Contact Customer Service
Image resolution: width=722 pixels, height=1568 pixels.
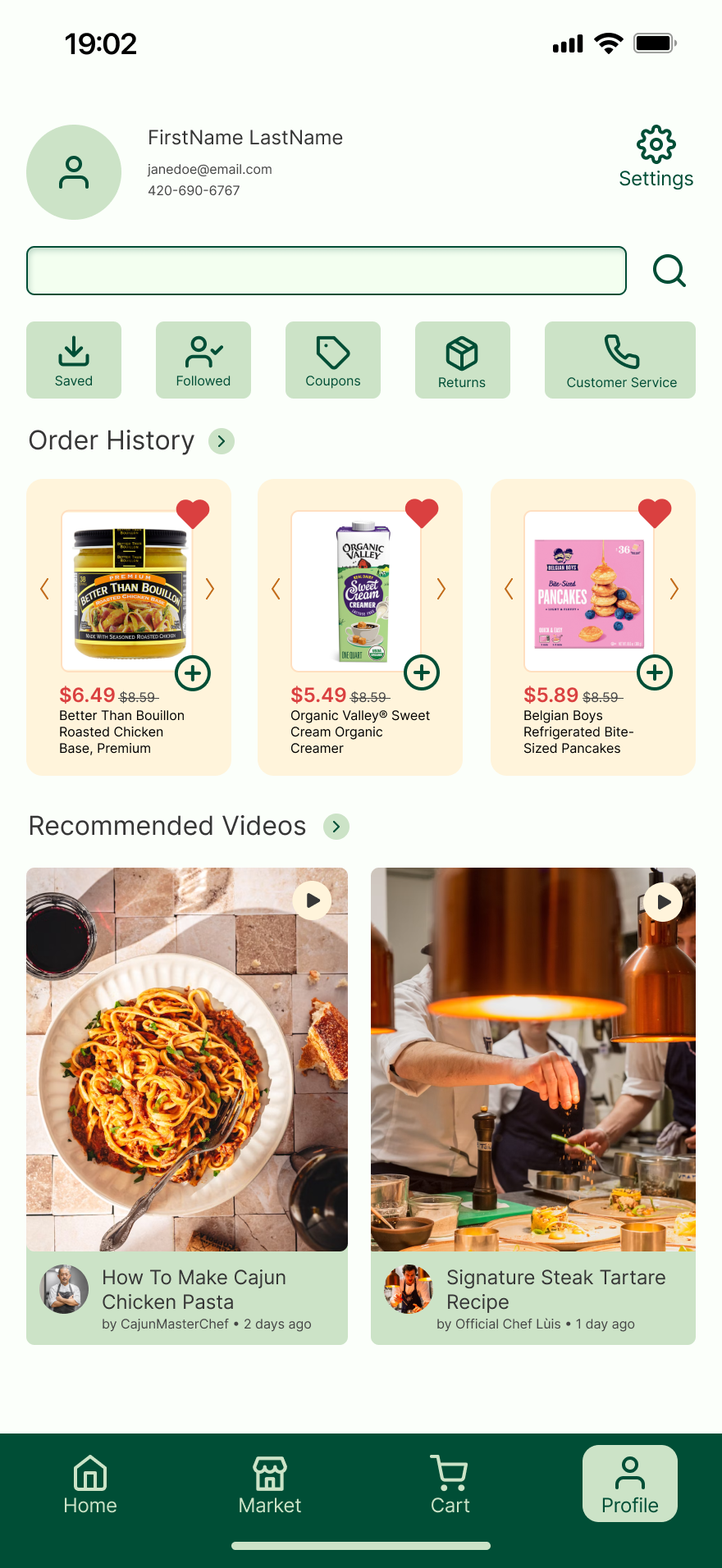(620, 360)
